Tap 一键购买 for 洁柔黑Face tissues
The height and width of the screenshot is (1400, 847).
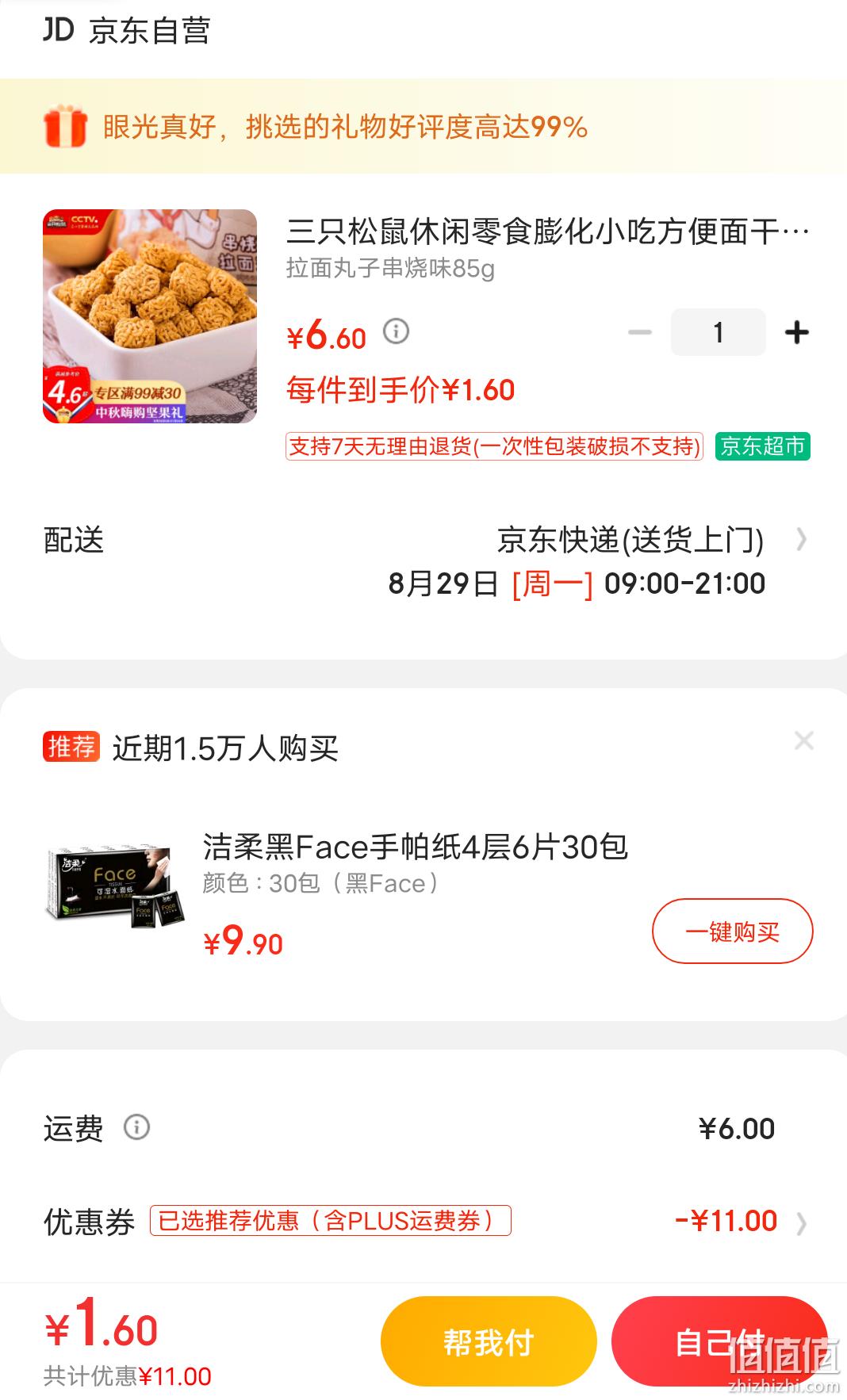[x=733, y=931]
